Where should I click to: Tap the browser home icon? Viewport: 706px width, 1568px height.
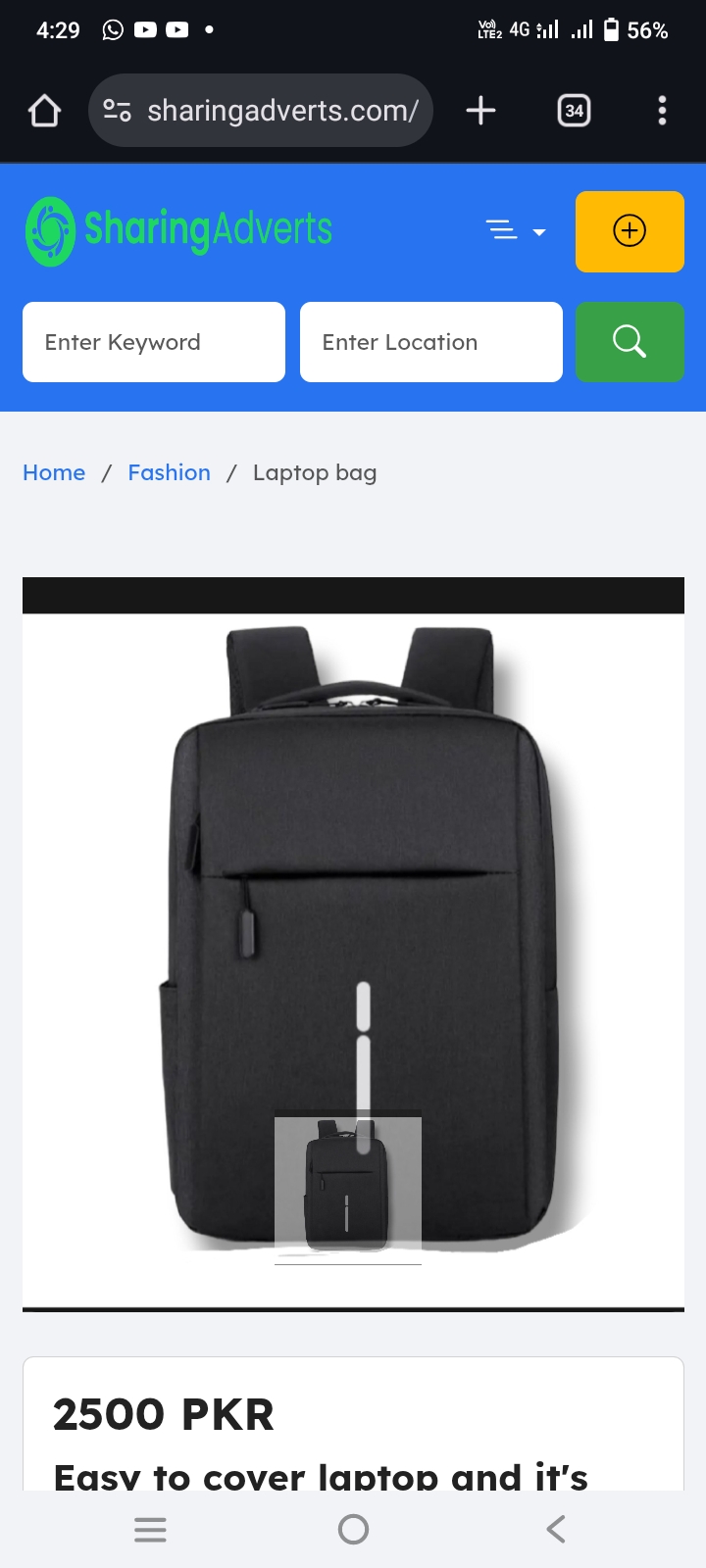(x=44, y=111)
